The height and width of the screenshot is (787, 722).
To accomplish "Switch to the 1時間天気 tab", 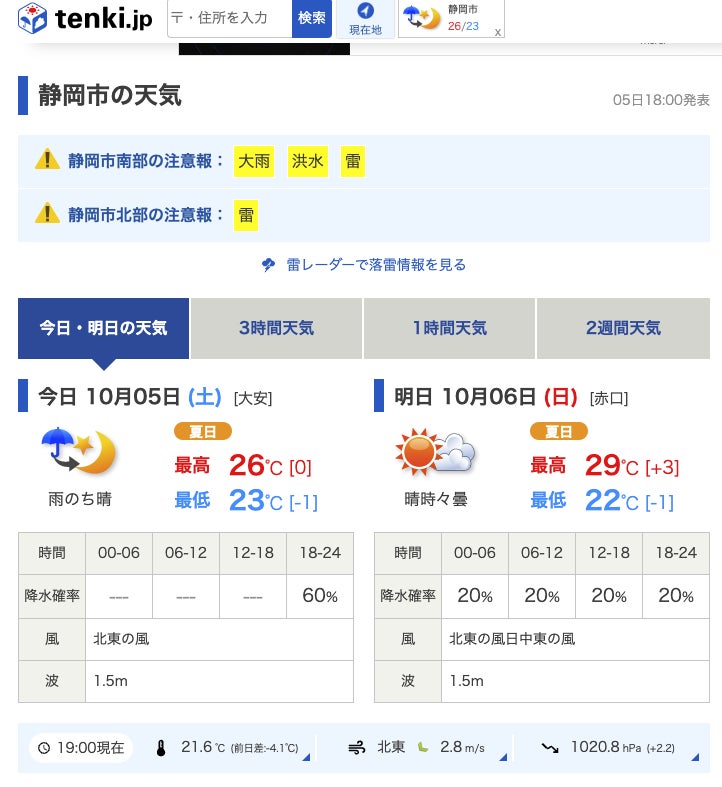I will coord(449,328).
